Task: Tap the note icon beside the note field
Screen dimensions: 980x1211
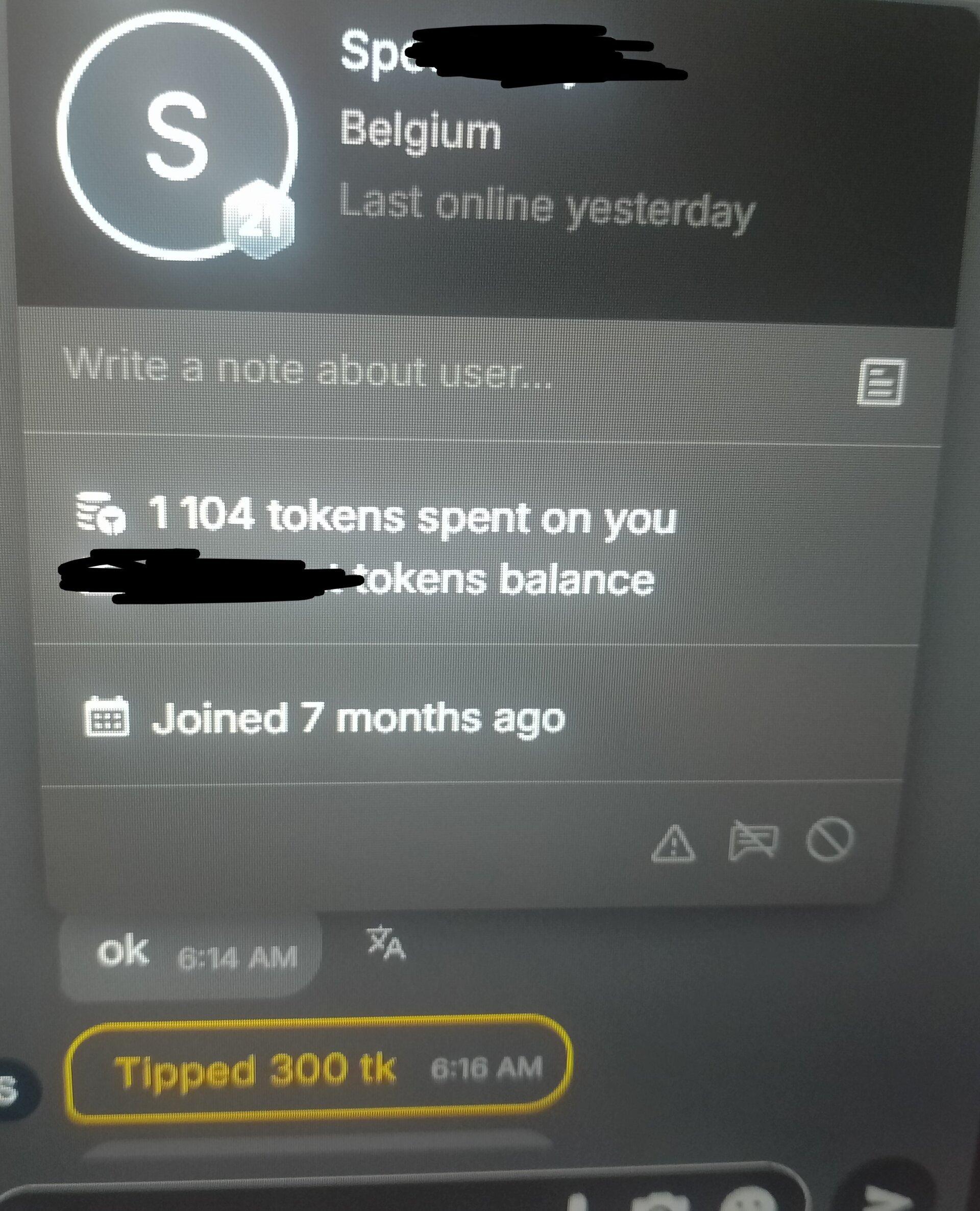Action: coord(881,382)
